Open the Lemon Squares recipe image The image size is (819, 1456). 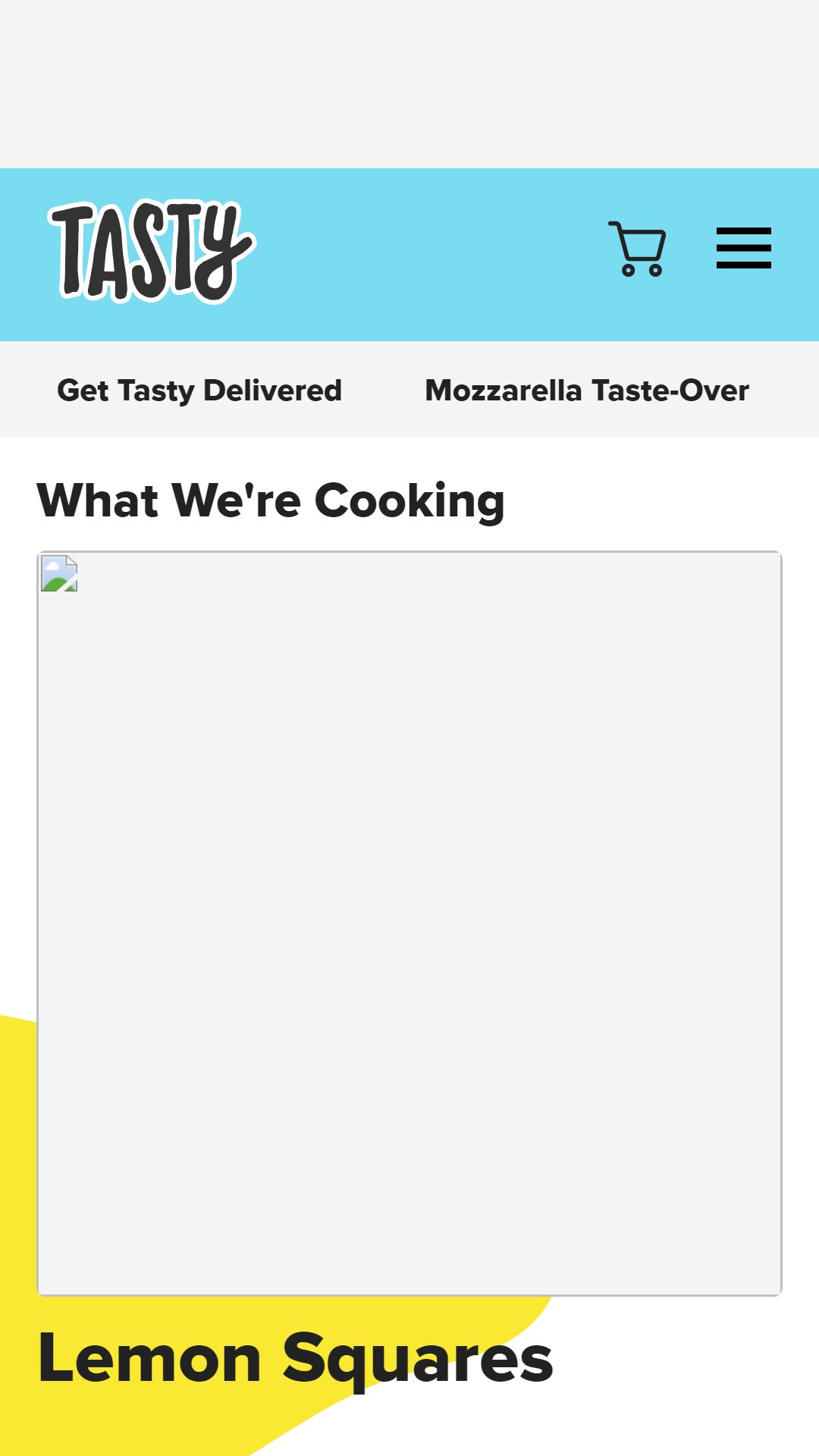click(x=409, y=924)
